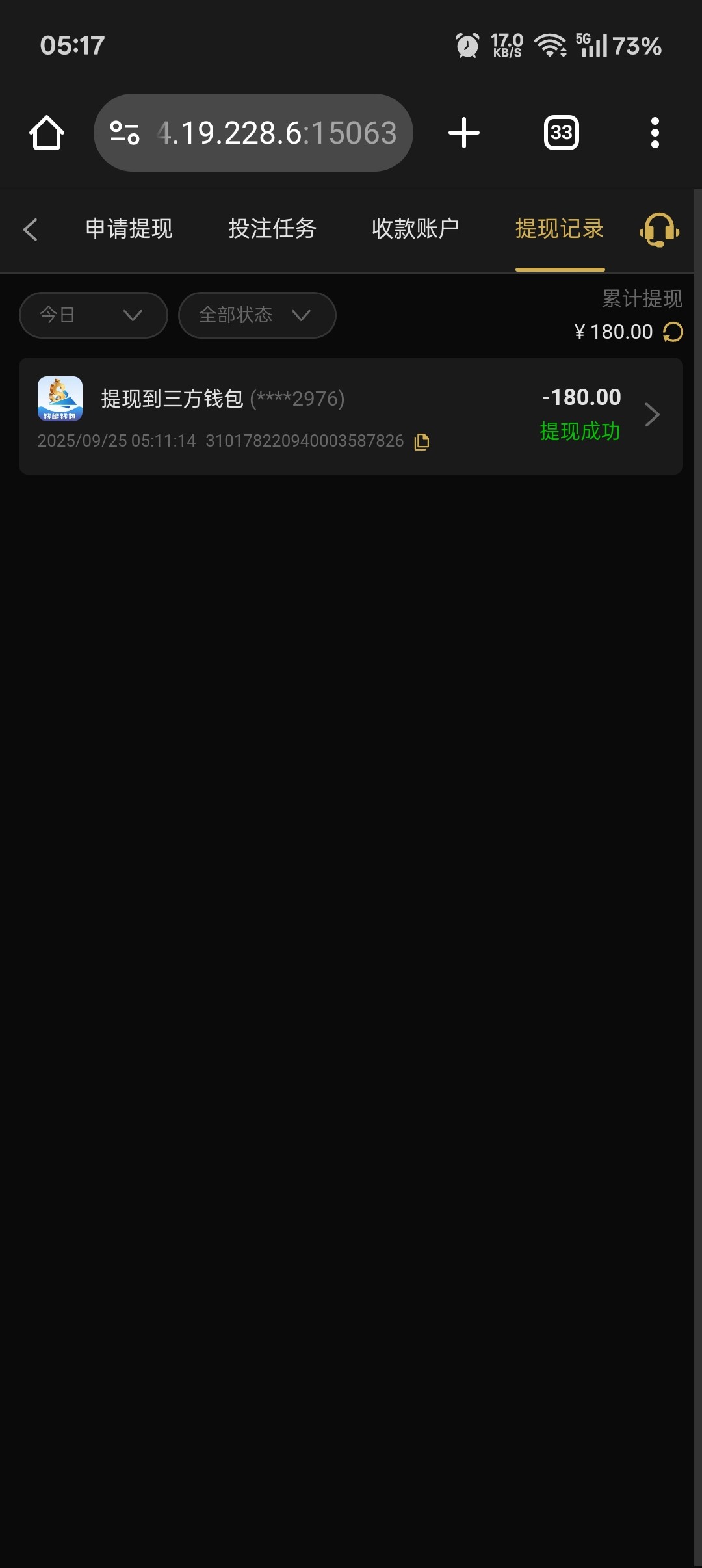Open a new browser tab
702x1568 pixels.
(464, 133)
